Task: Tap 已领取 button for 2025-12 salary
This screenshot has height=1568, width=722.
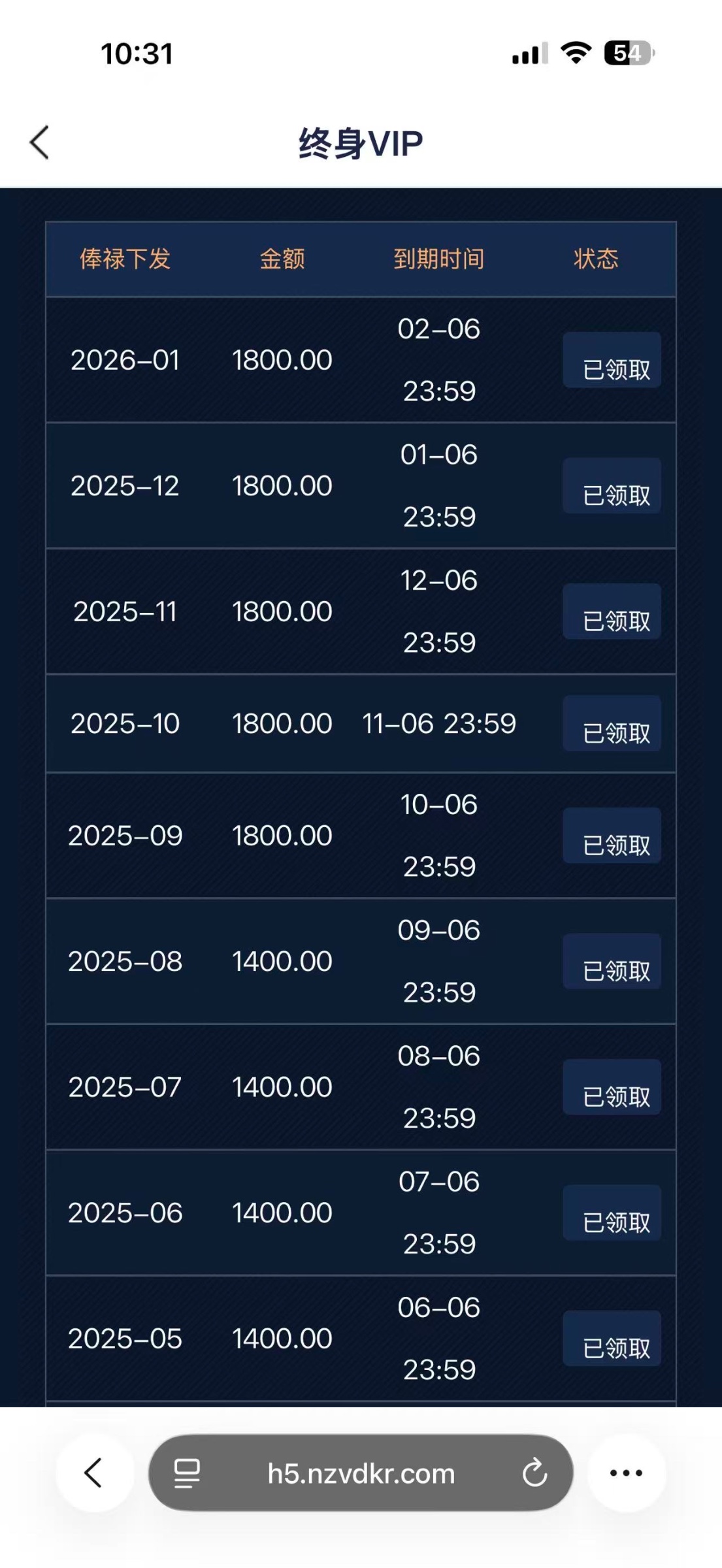Action: 612,486
